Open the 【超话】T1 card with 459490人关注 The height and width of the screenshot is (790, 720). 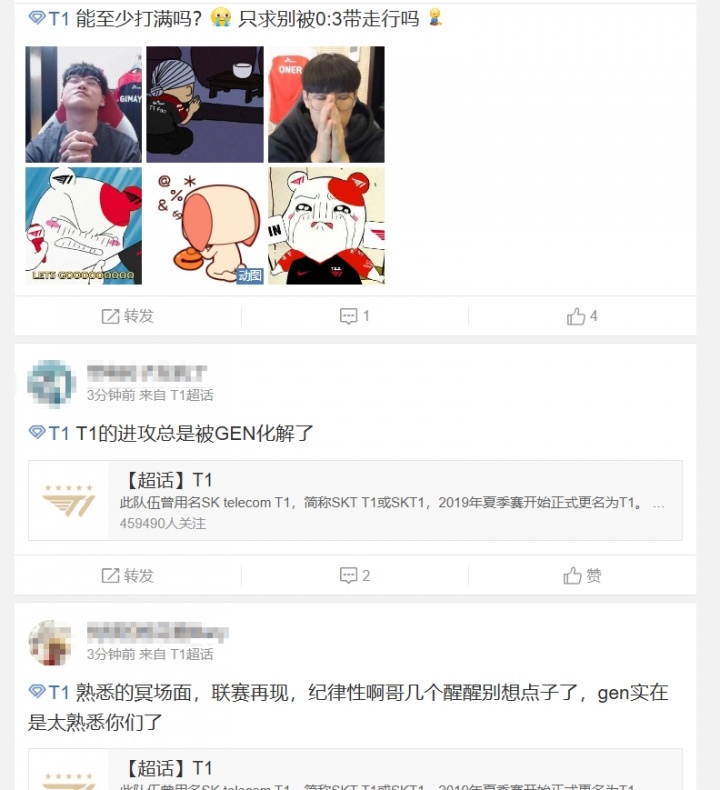pos(355,500)
